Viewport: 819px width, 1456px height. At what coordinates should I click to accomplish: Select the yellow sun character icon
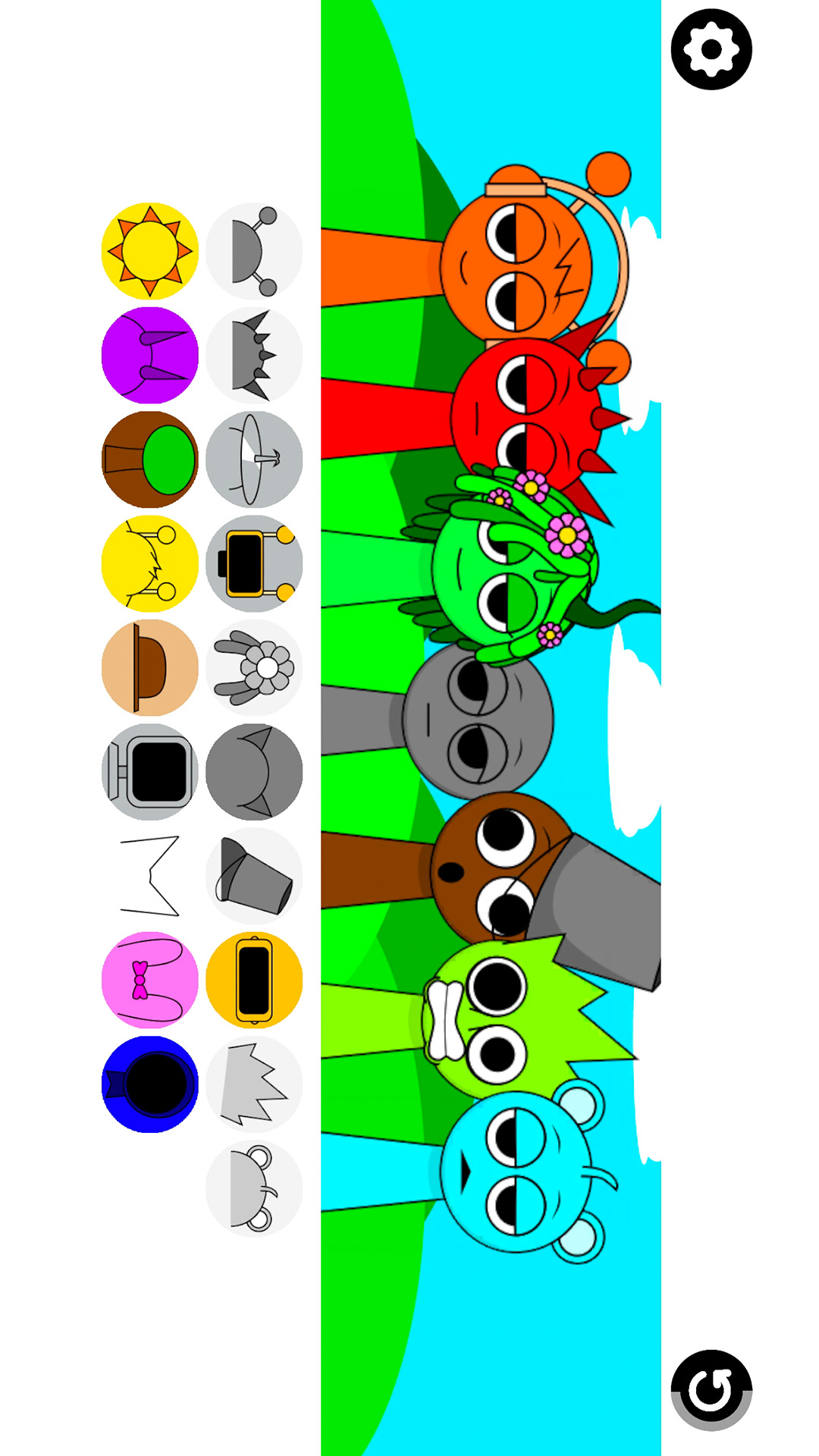click(x=150, y=251)
